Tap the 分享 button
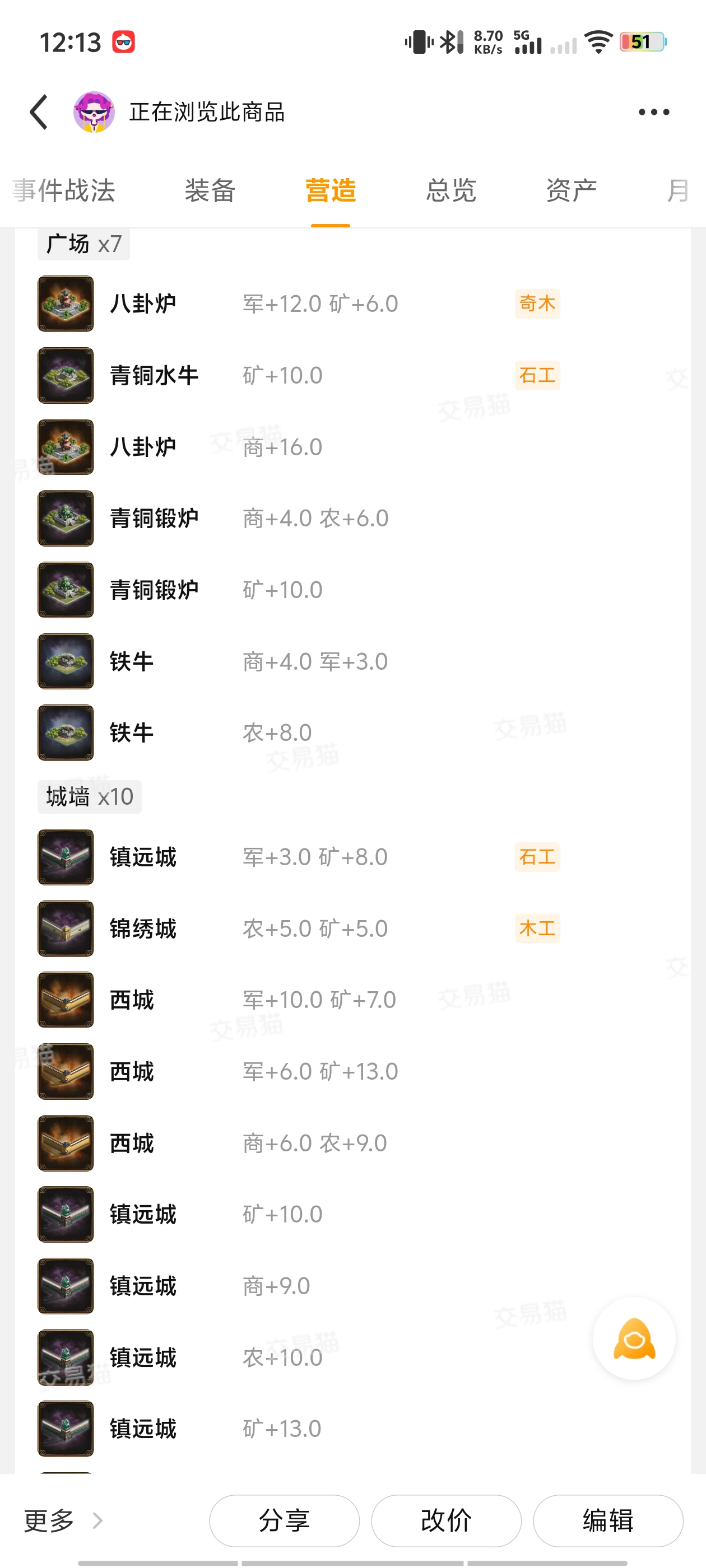The height and width of the screenshot is (1568, 706). pos(284,1520)
